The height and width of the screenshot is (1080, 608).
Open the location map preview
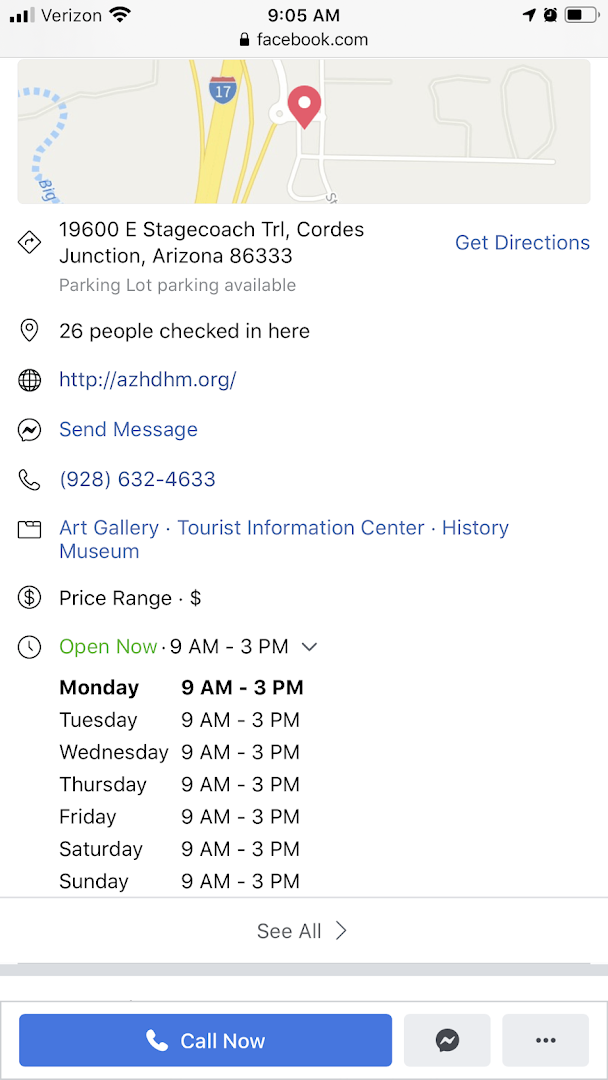[304, 131]
